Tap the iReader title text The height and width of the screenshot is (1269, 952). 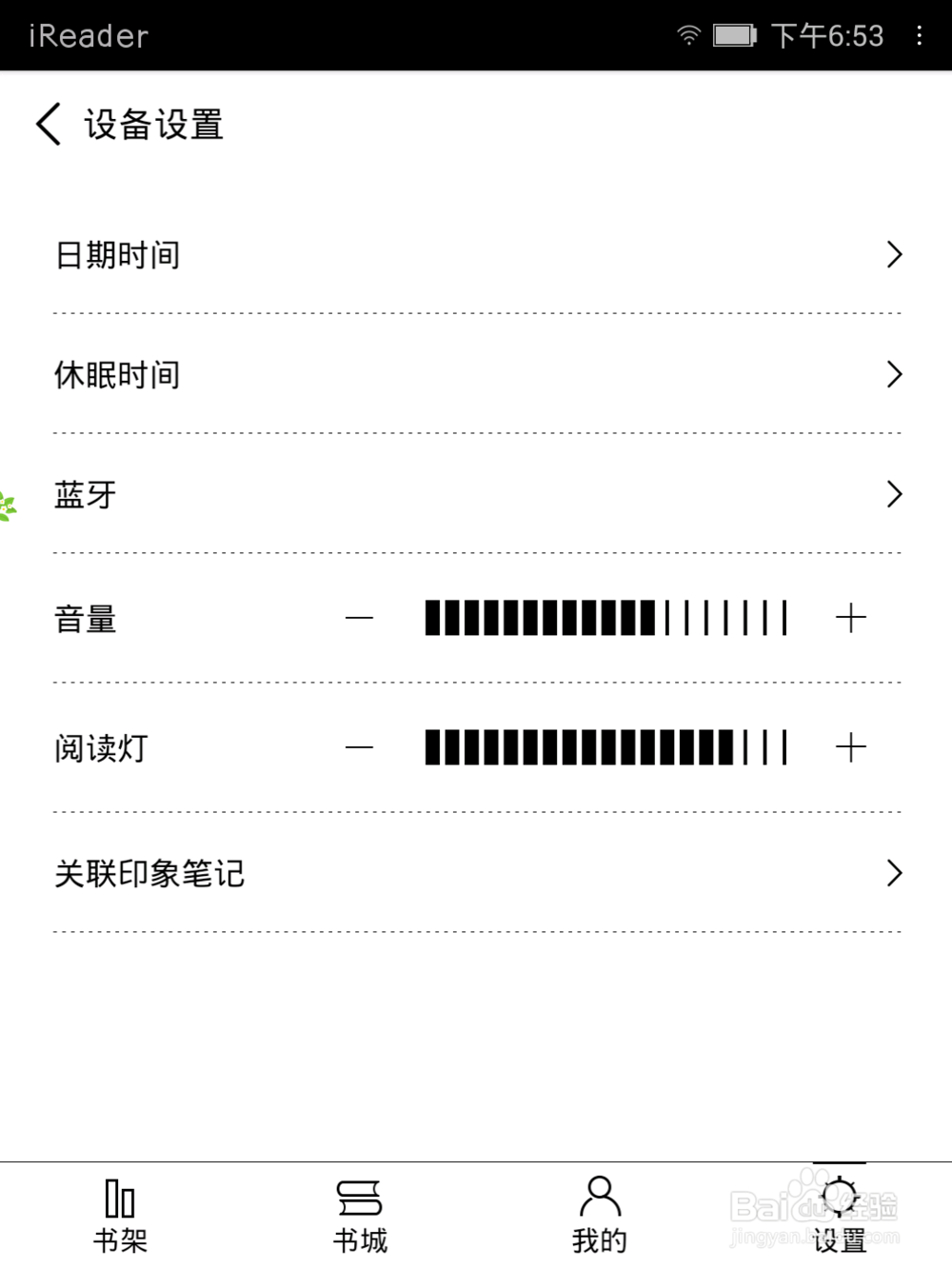coord(87,34)
